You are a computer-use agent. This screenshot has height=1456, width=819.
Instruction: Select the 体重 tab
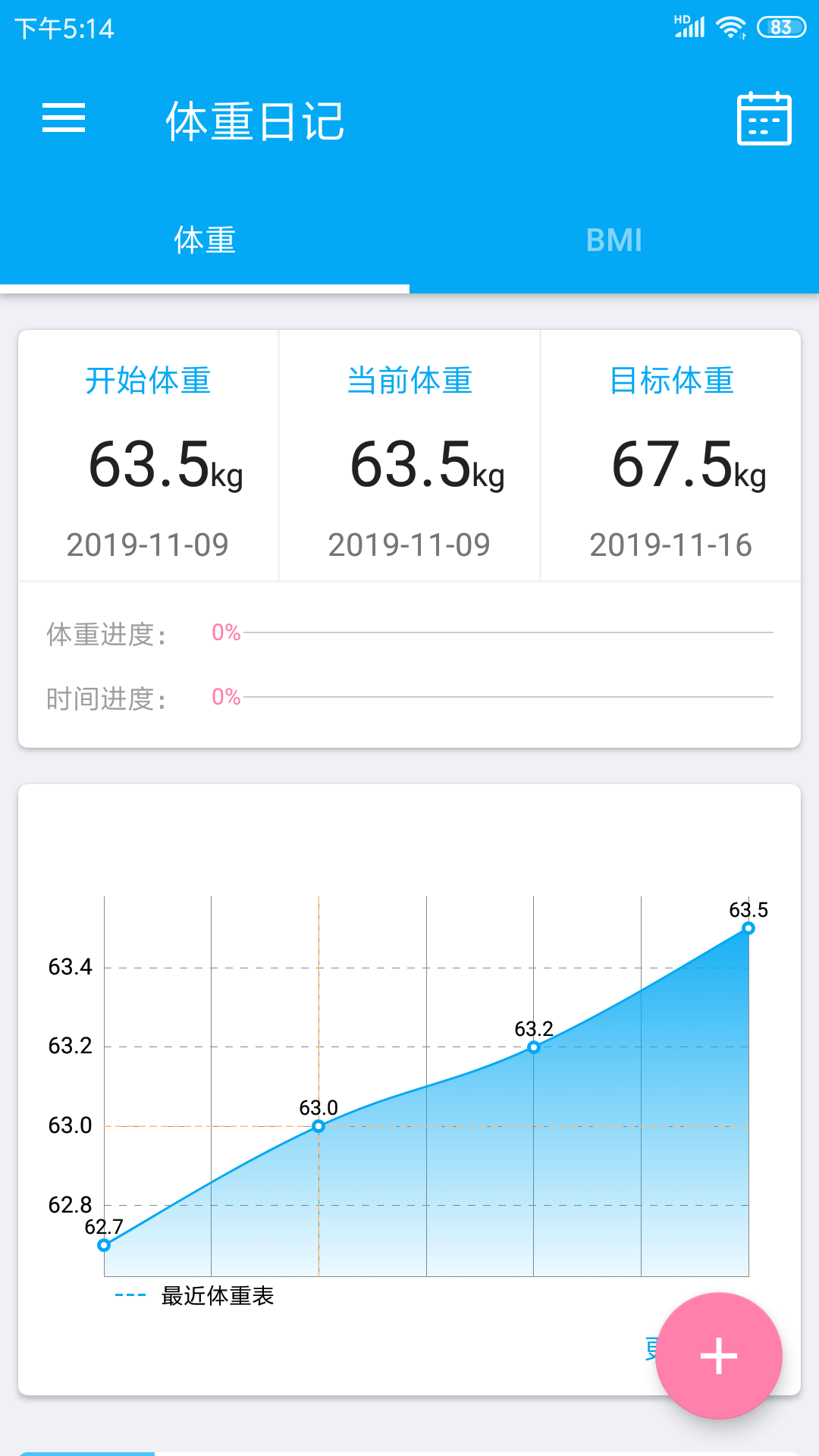[x=205, y=240]
